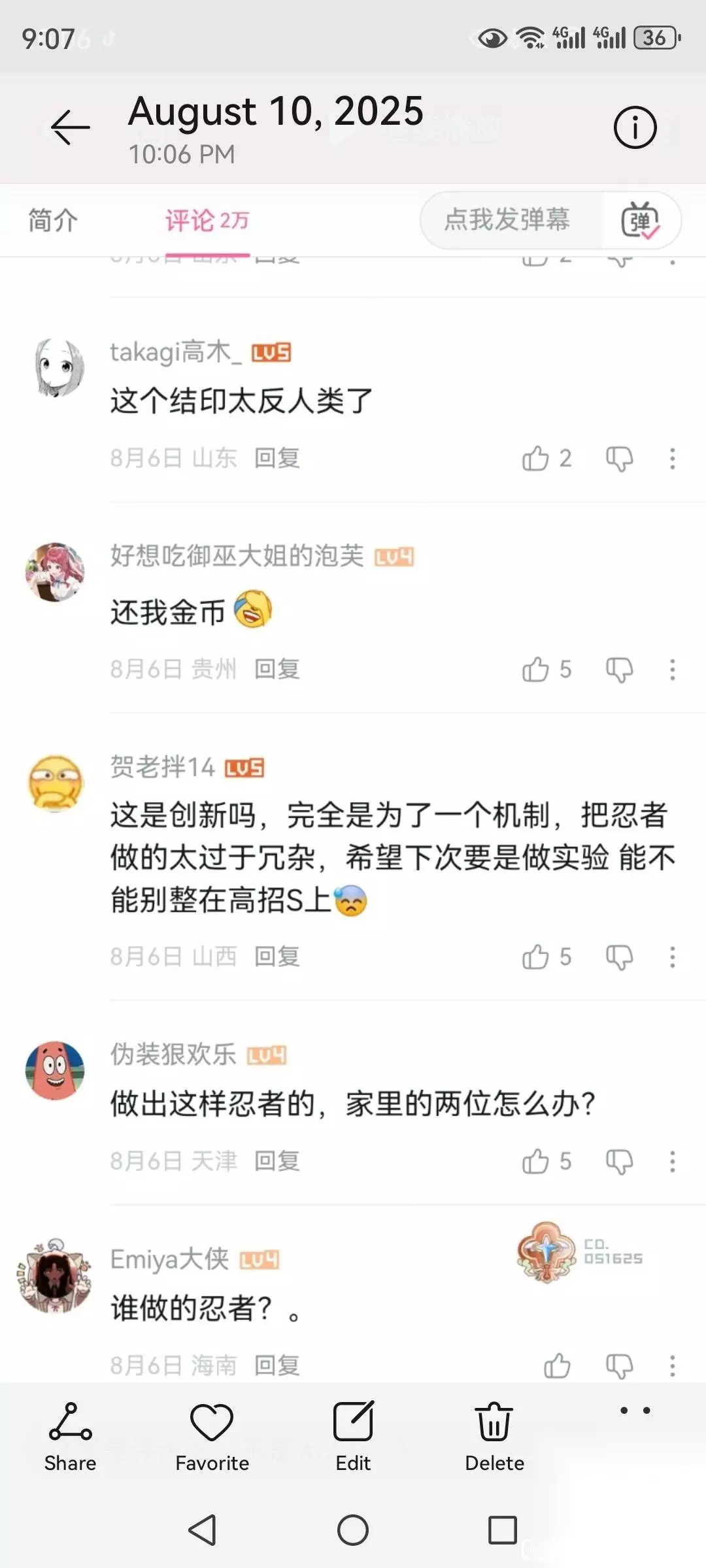Open the more options dots in toolbar

[x=635, y=1411]
